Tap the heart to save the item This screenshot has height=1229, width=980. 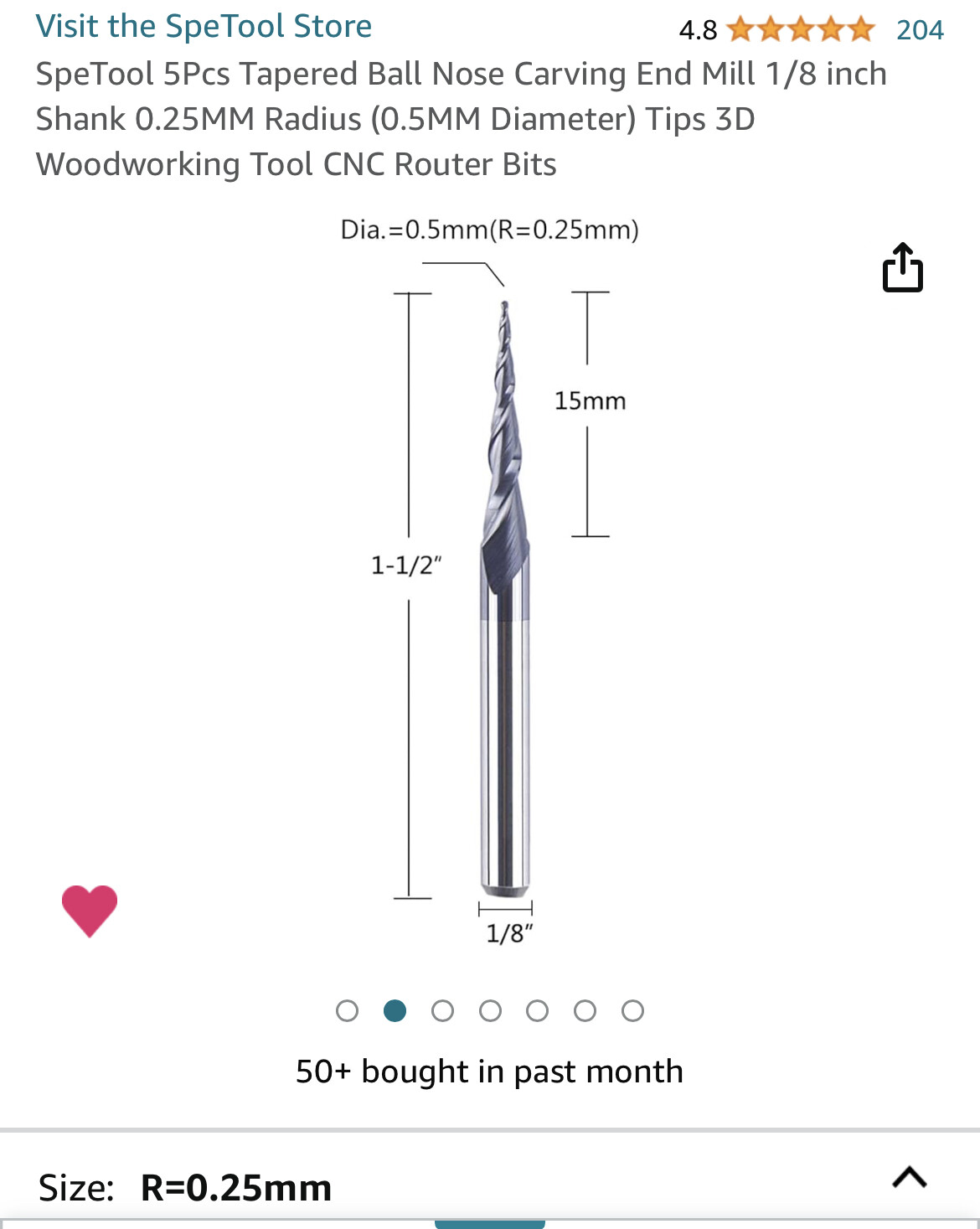tap(90, 910)
